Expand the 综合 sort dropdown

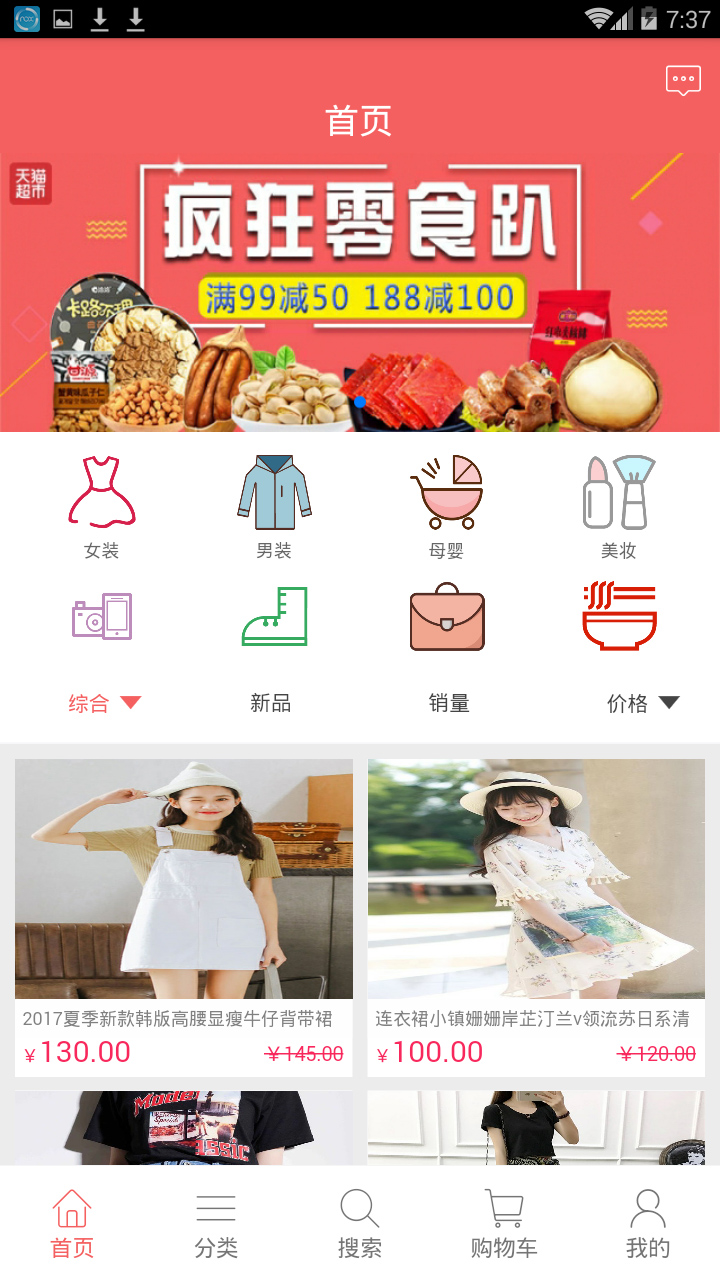104,703
